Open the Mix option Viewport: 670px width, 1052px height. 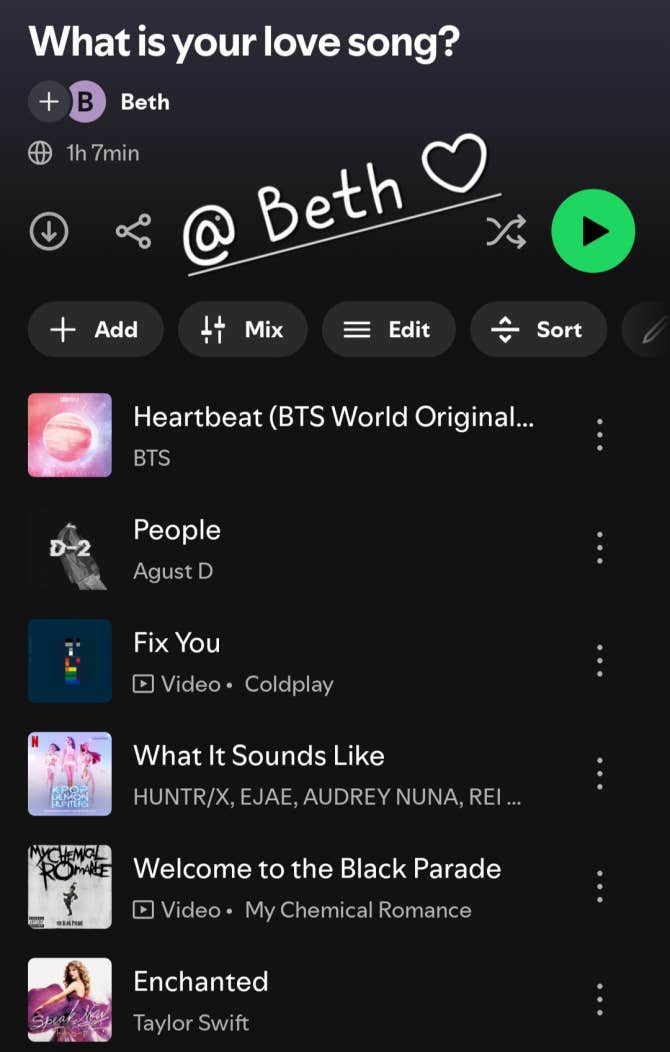tap(242, 330)
